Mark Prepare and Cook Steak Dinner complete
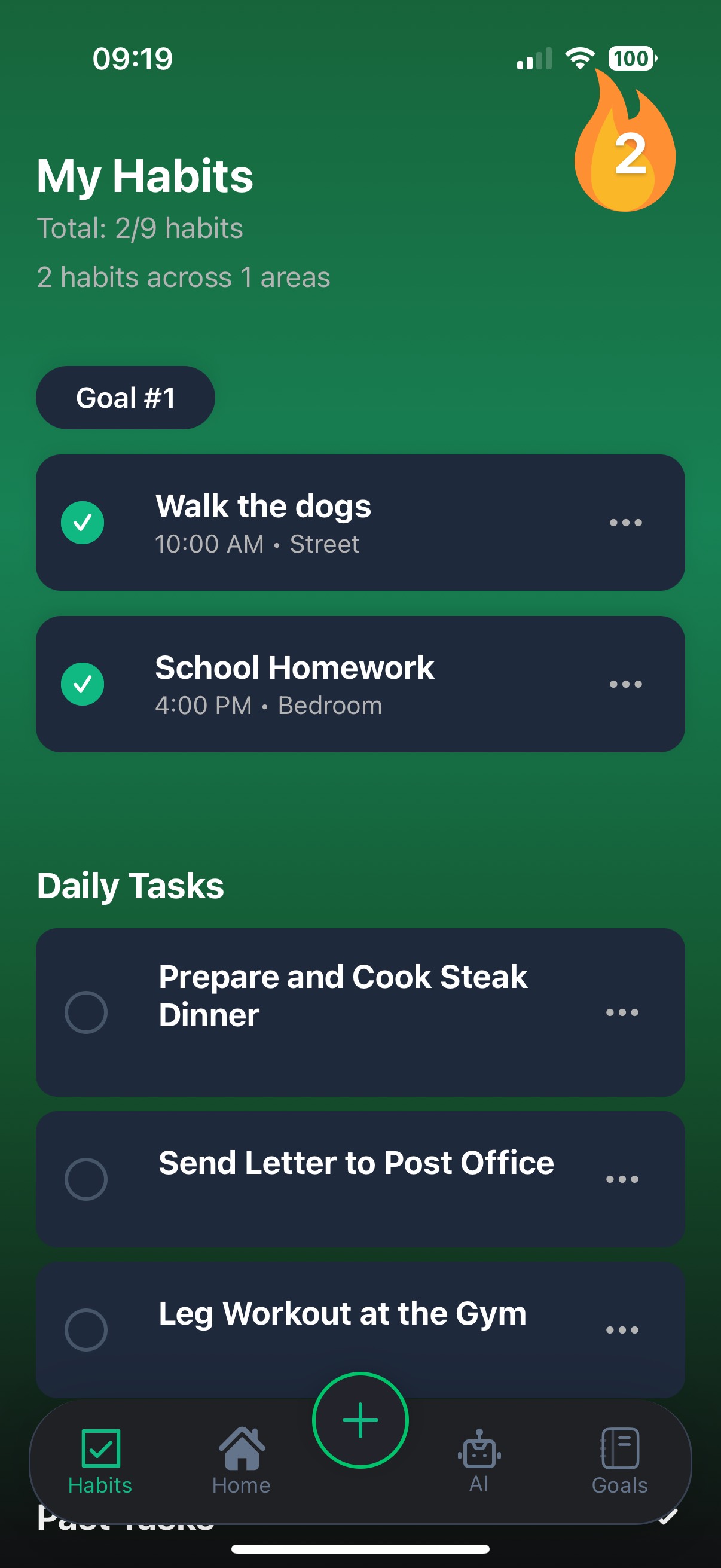The image size is (721, 1568). (x=87, y=1012)
